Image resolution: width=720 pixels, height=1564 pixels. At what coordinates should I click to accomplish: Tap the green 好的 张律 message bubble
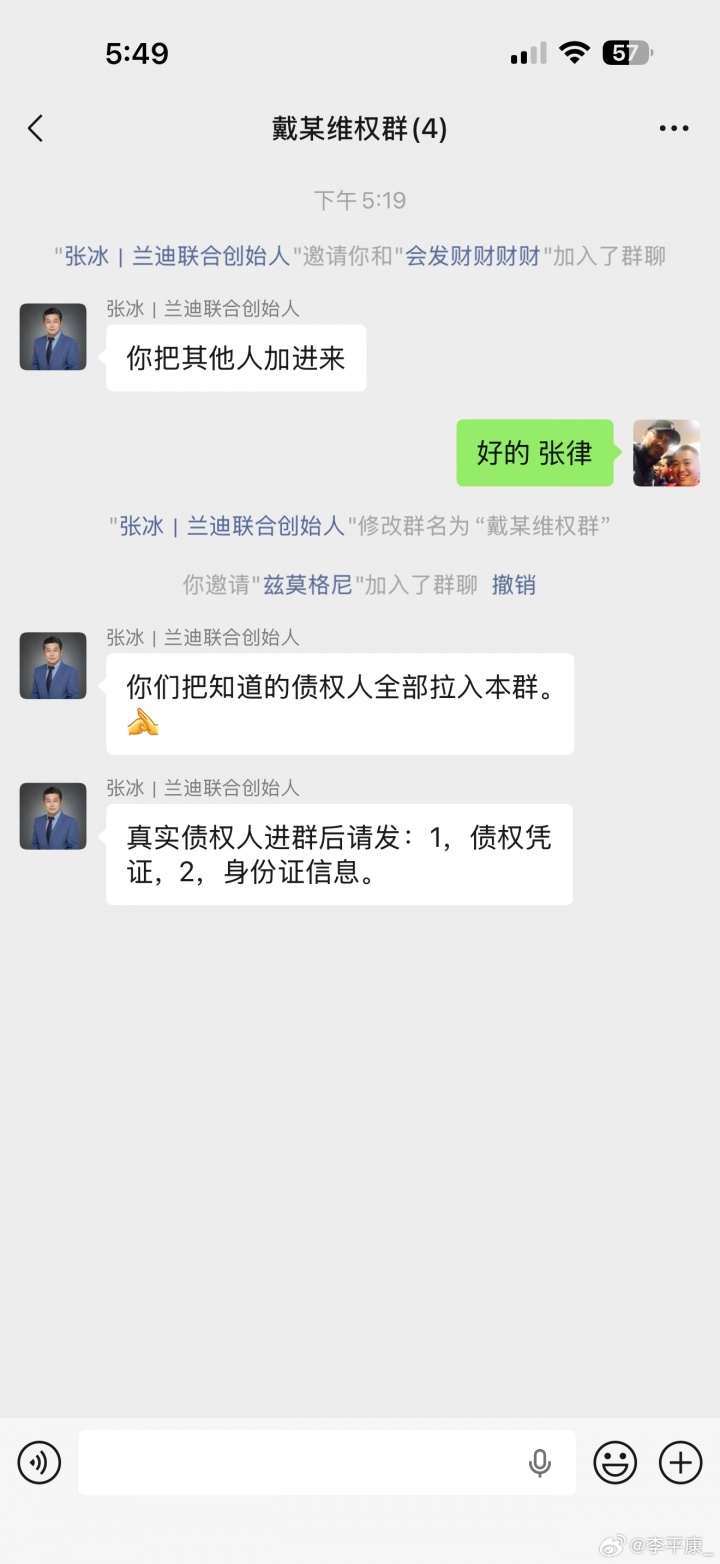pyautogui.click(x=534, y=453)
